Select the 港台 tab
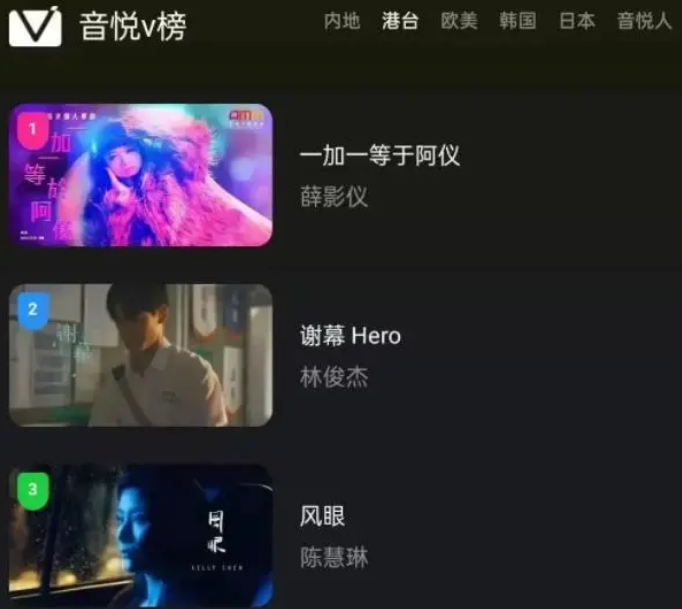The height and width of the screenshot is (609, 682). point(400,22)
